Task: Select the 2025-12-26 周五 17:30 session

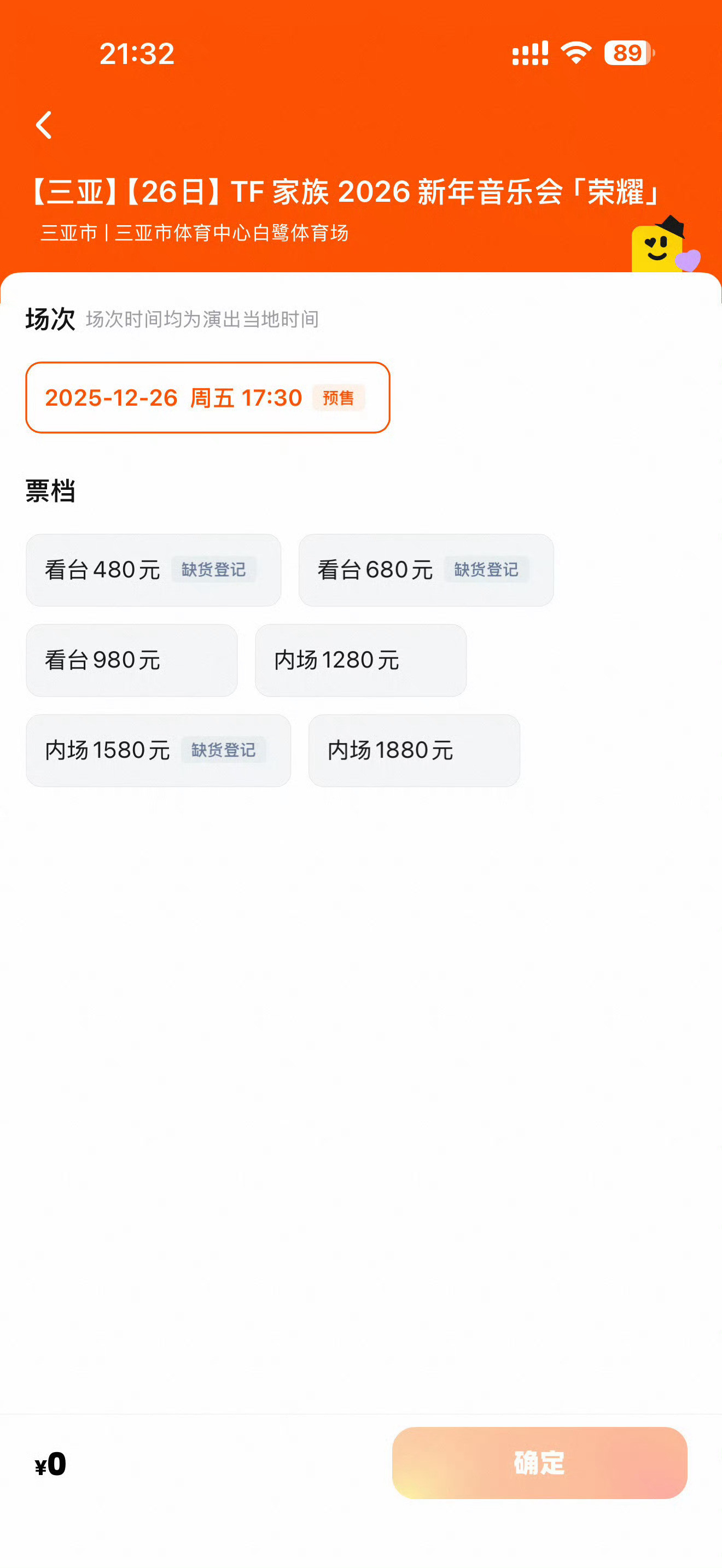Action: tap(207, 397)
